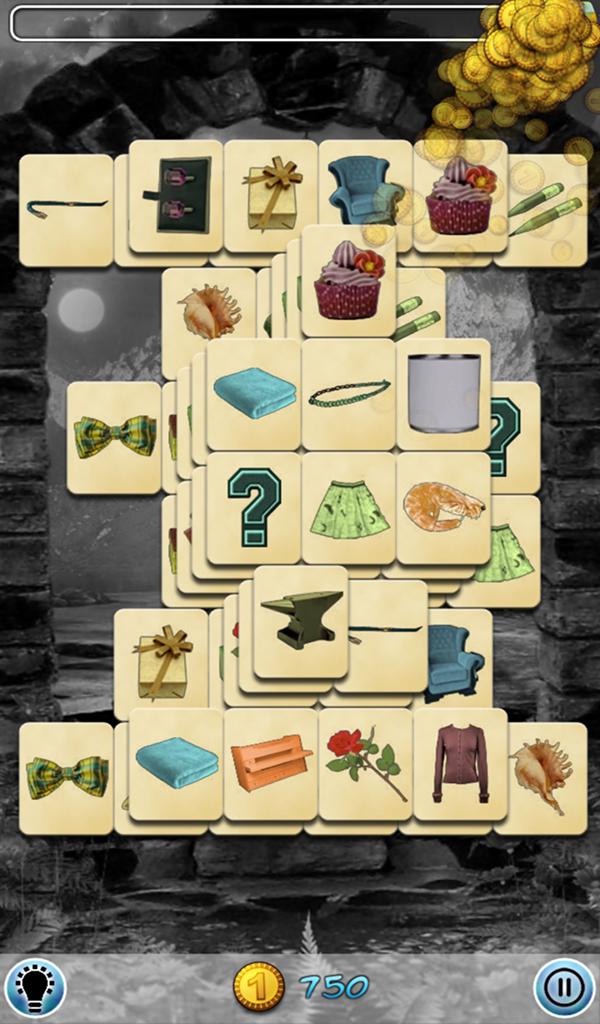
Task: Tap the green bead necklace tile
Action: click(x=349, y=393)
